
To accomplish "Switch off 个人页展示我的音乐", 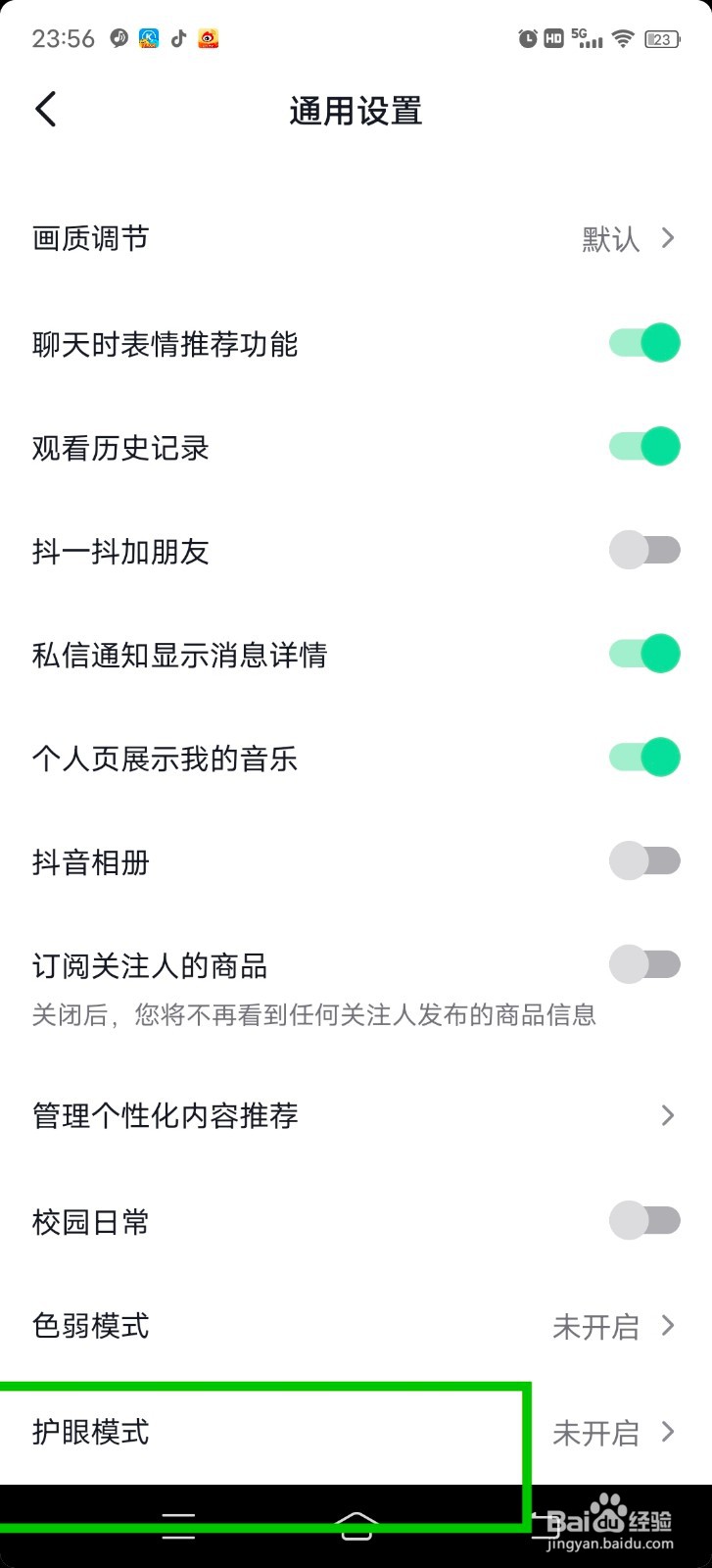I will tap(644, 758).
